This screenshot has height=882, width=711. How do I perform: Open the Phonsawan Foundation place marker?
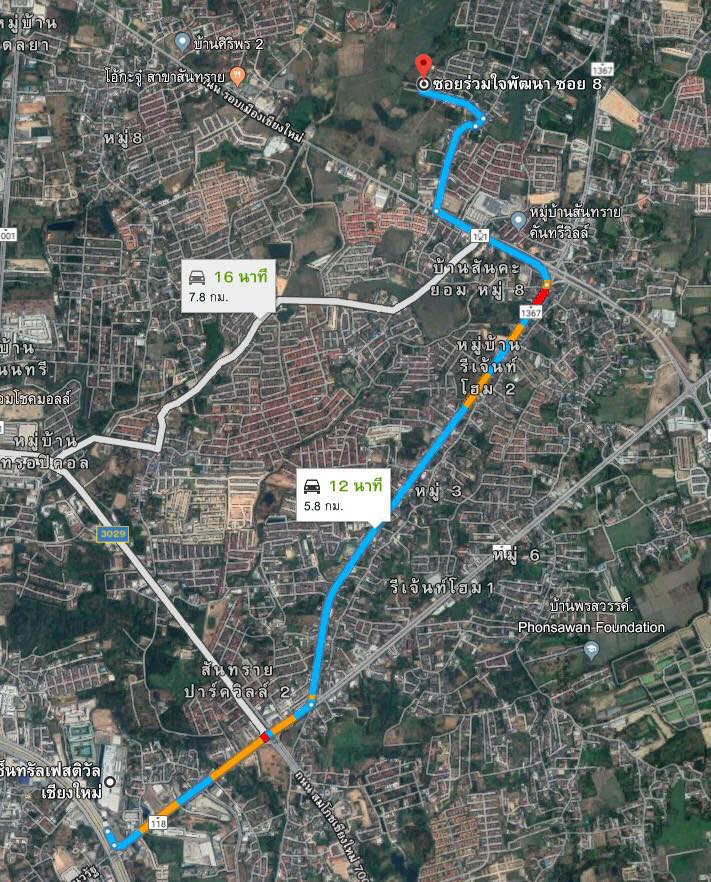592,650
